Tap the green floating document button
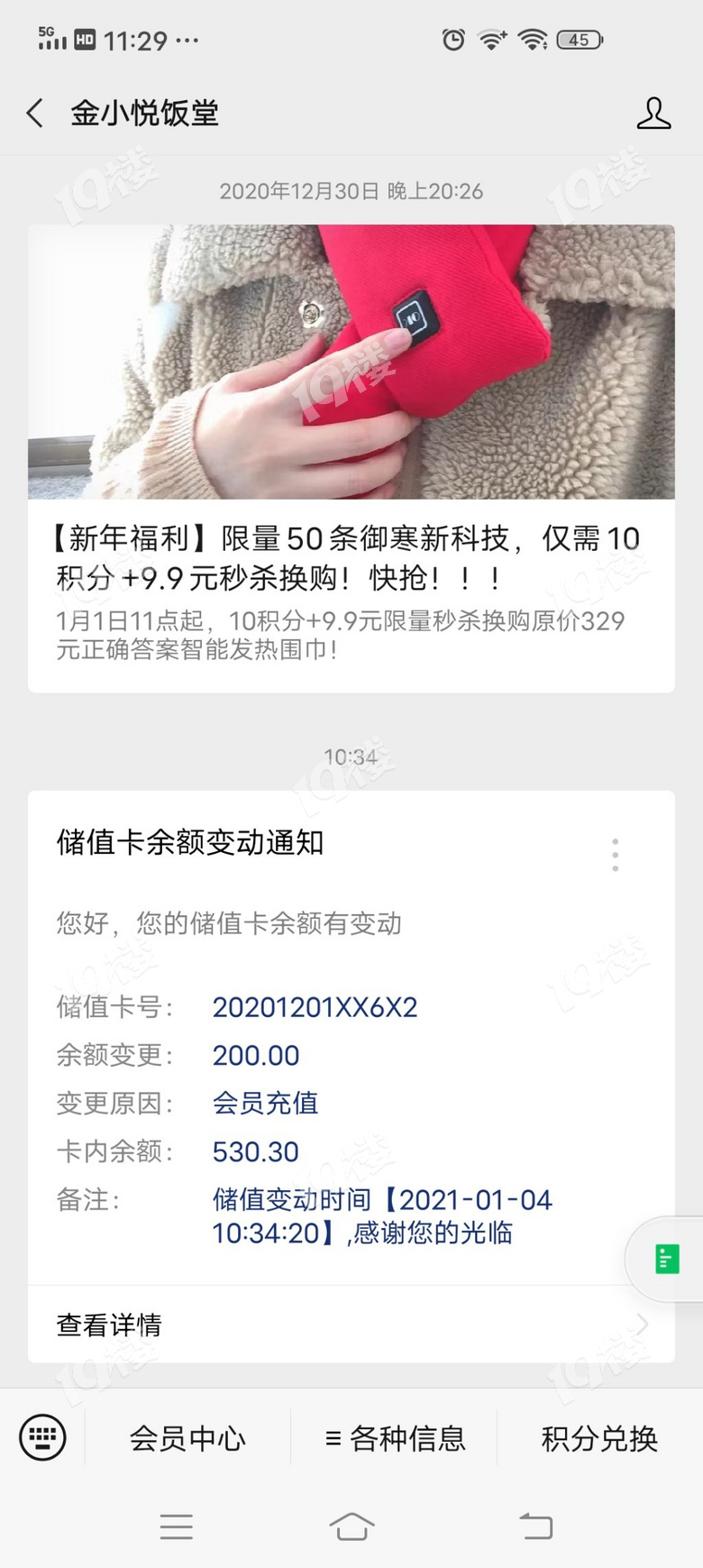This screenshot has width=703, height=1568. coord(667,1259)
